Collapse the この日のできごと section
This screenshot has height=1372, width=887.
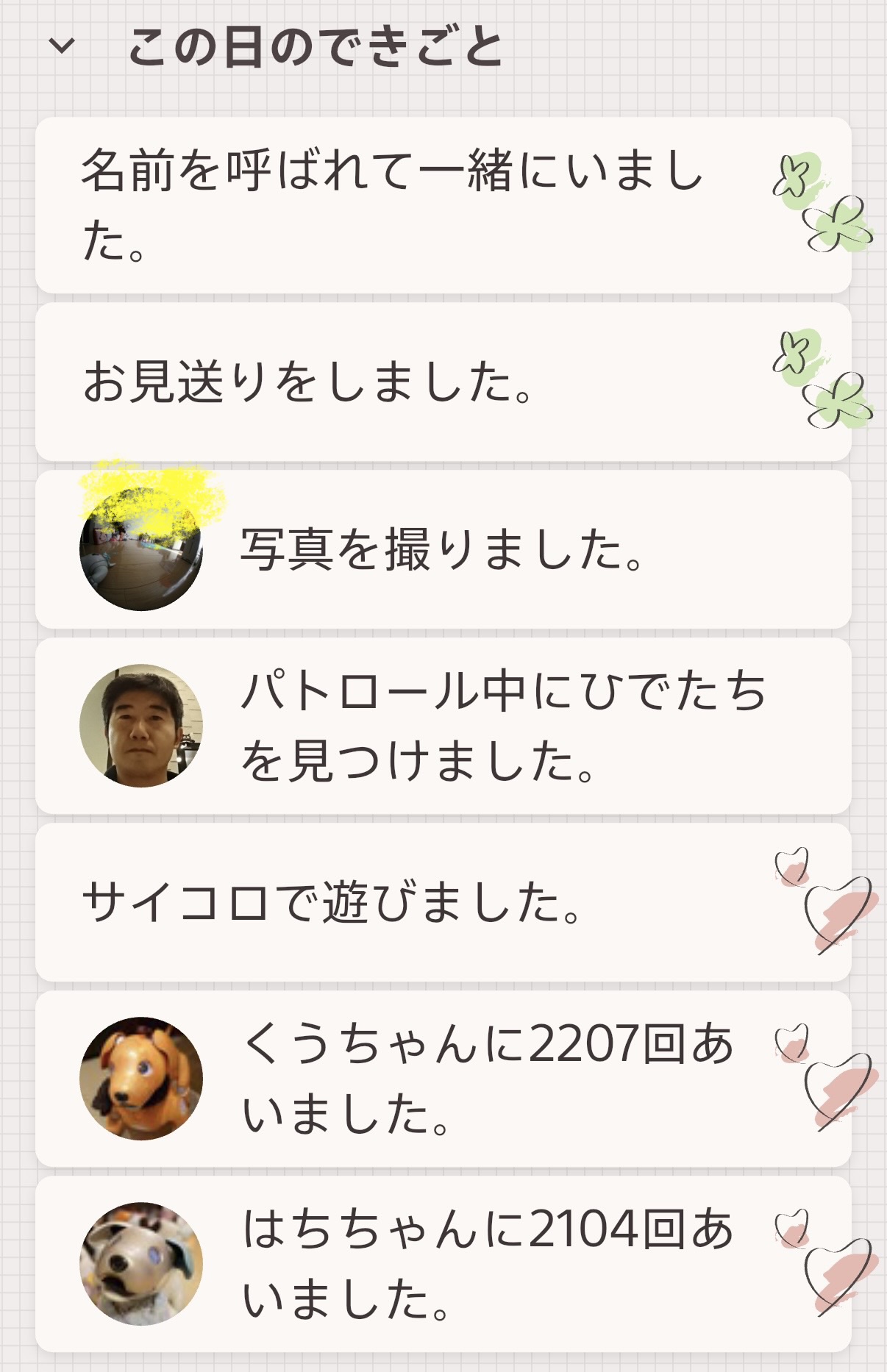(62, 46)
